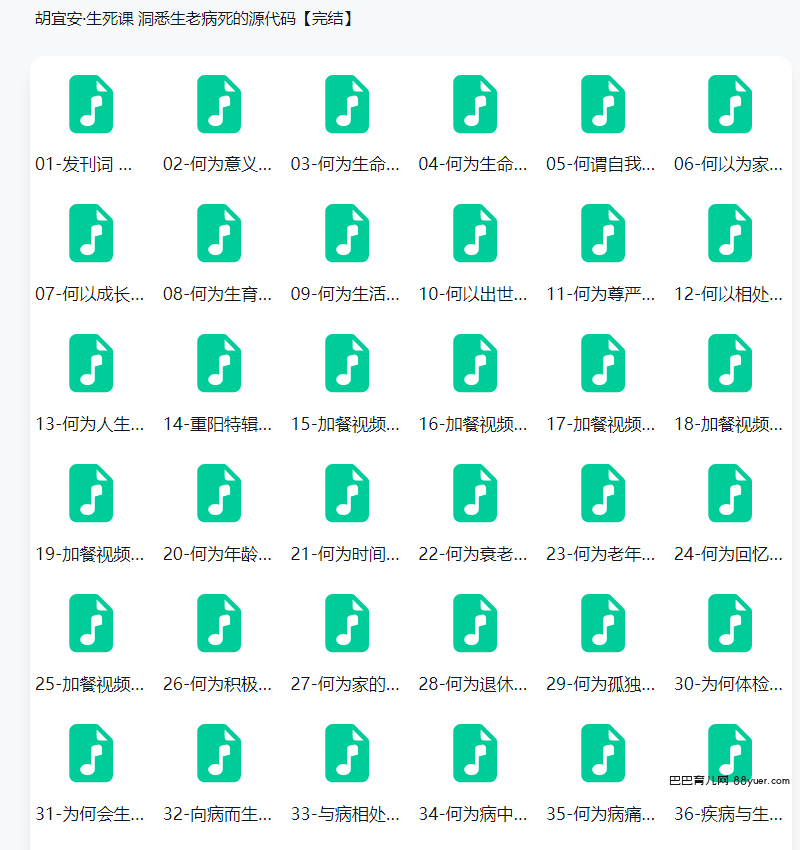Open audio file 32-向病而生
Screen dimensions: 800x850
(x=218, y=754)
